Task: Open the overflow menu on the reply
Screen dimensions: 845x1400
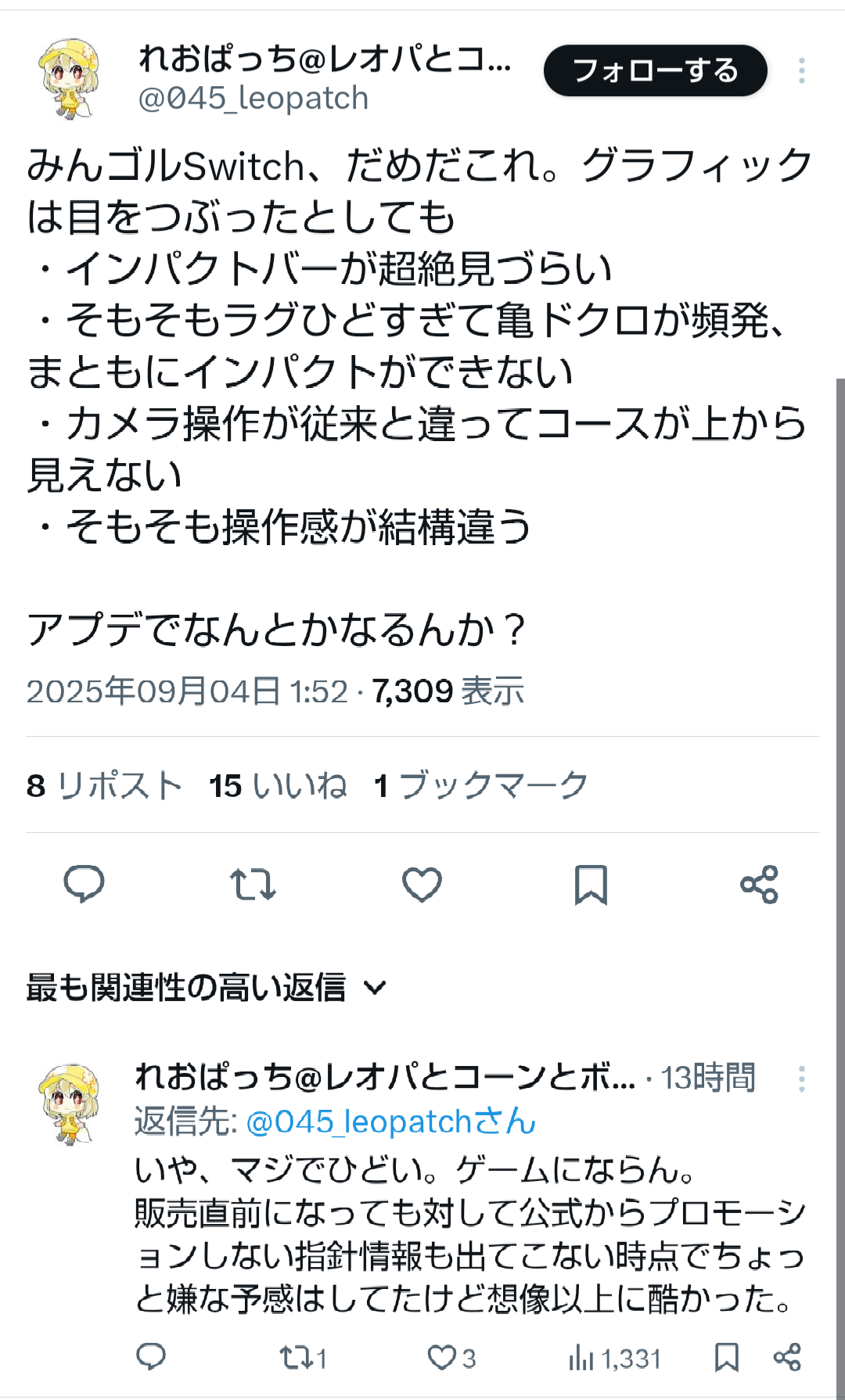Action: [801, 1079]
